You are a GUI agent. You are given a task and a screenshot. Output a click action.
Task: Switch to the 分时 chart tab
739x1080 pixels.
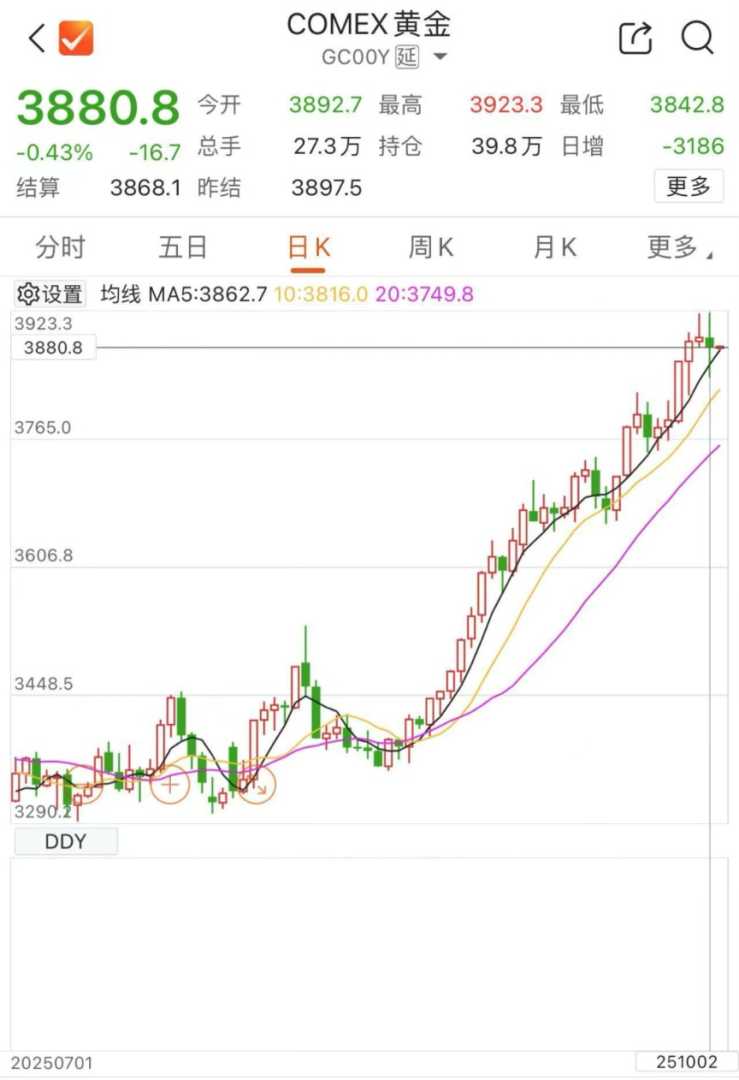pyautogui.click(x=60, y=247)
